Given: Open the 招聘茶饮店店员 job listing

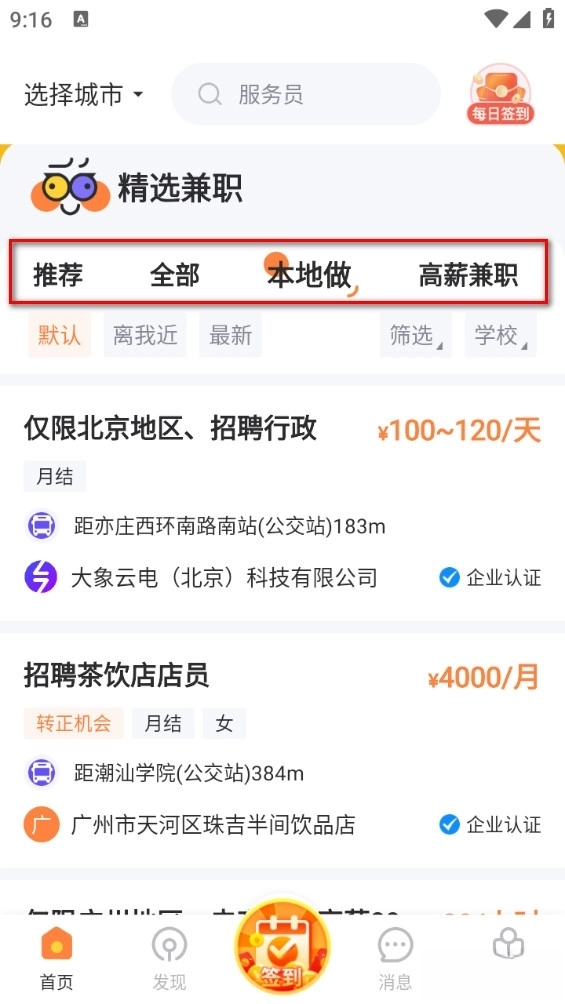Looking at the screenshot, I should [x=282, y=750].
